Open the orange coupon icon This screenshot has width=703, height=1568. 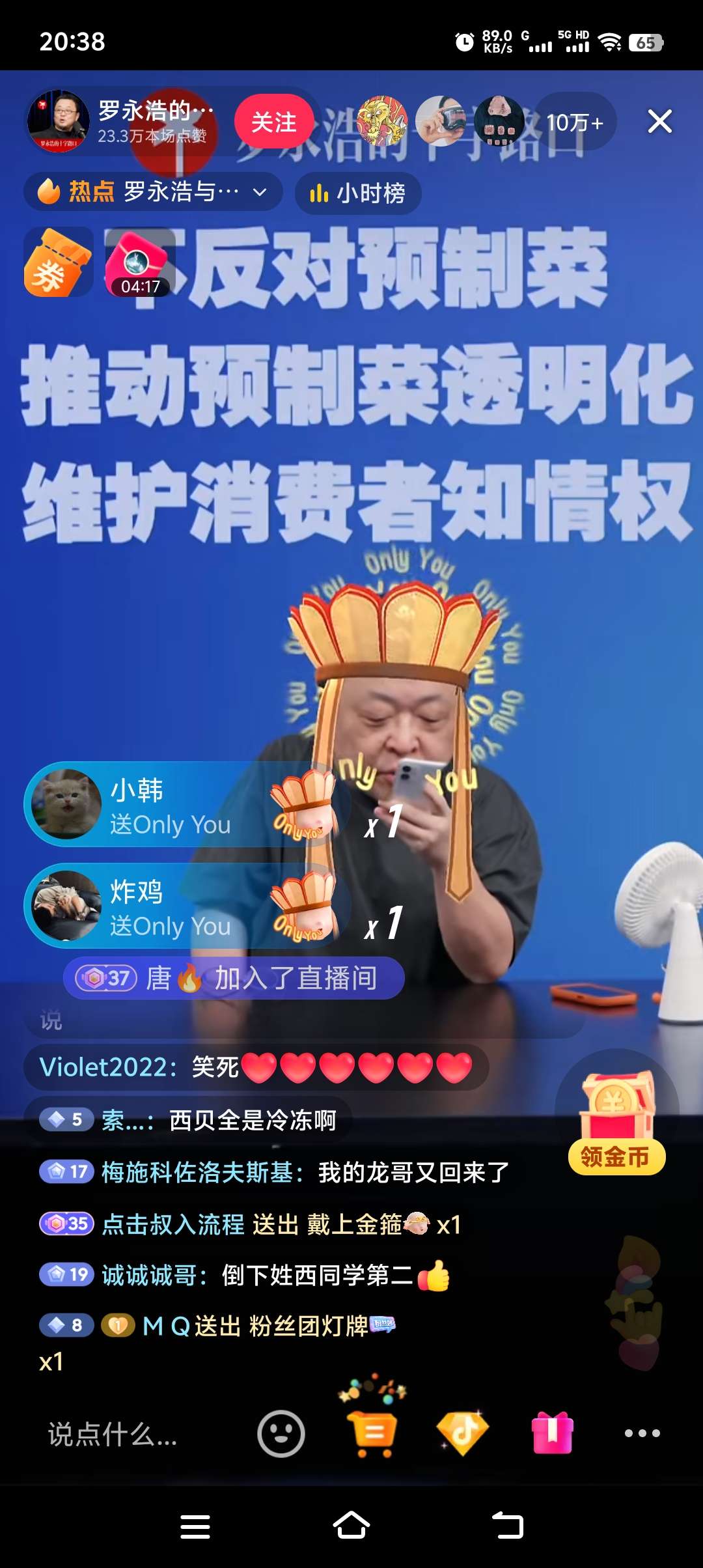pos(57,262)
